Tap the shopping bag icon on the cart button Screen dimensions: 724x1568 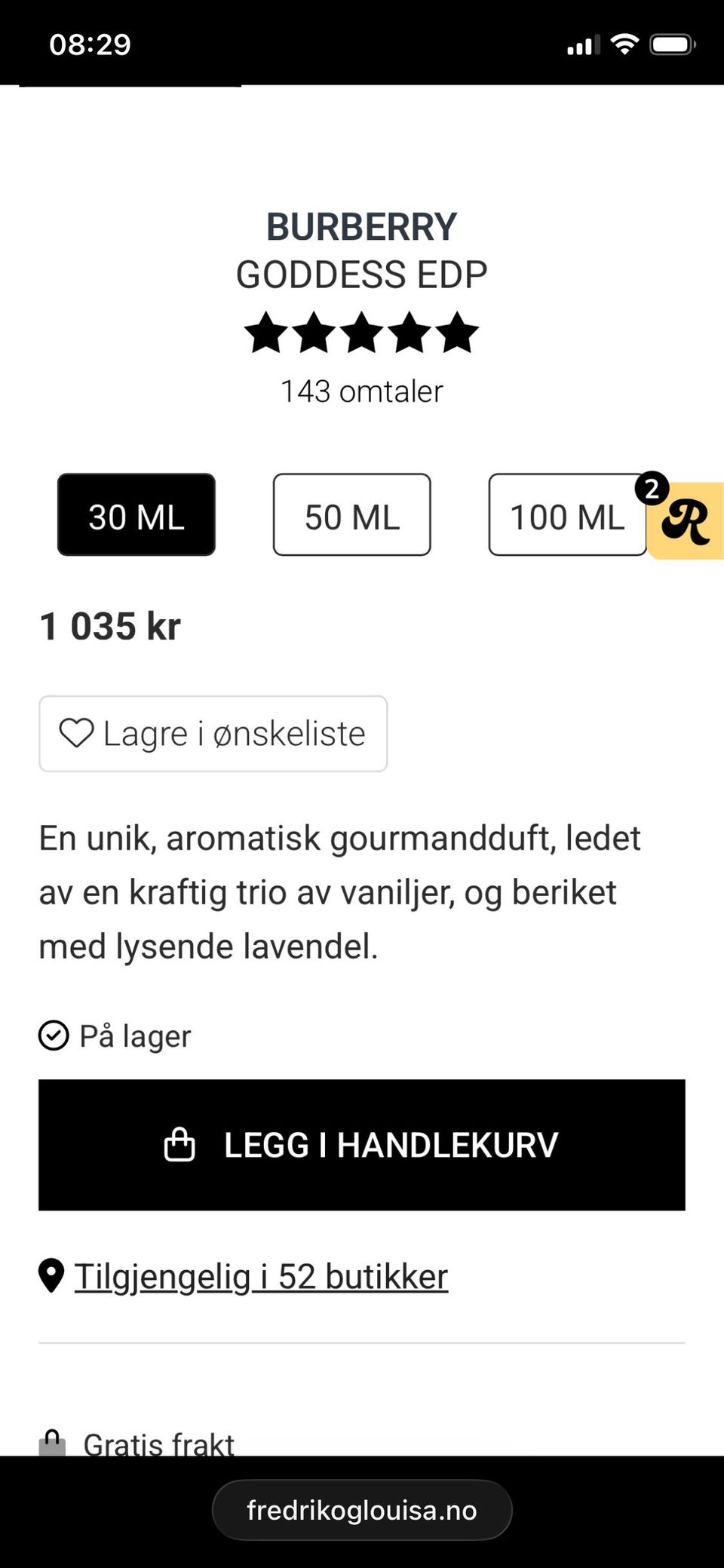click(x=179, y=1145)
